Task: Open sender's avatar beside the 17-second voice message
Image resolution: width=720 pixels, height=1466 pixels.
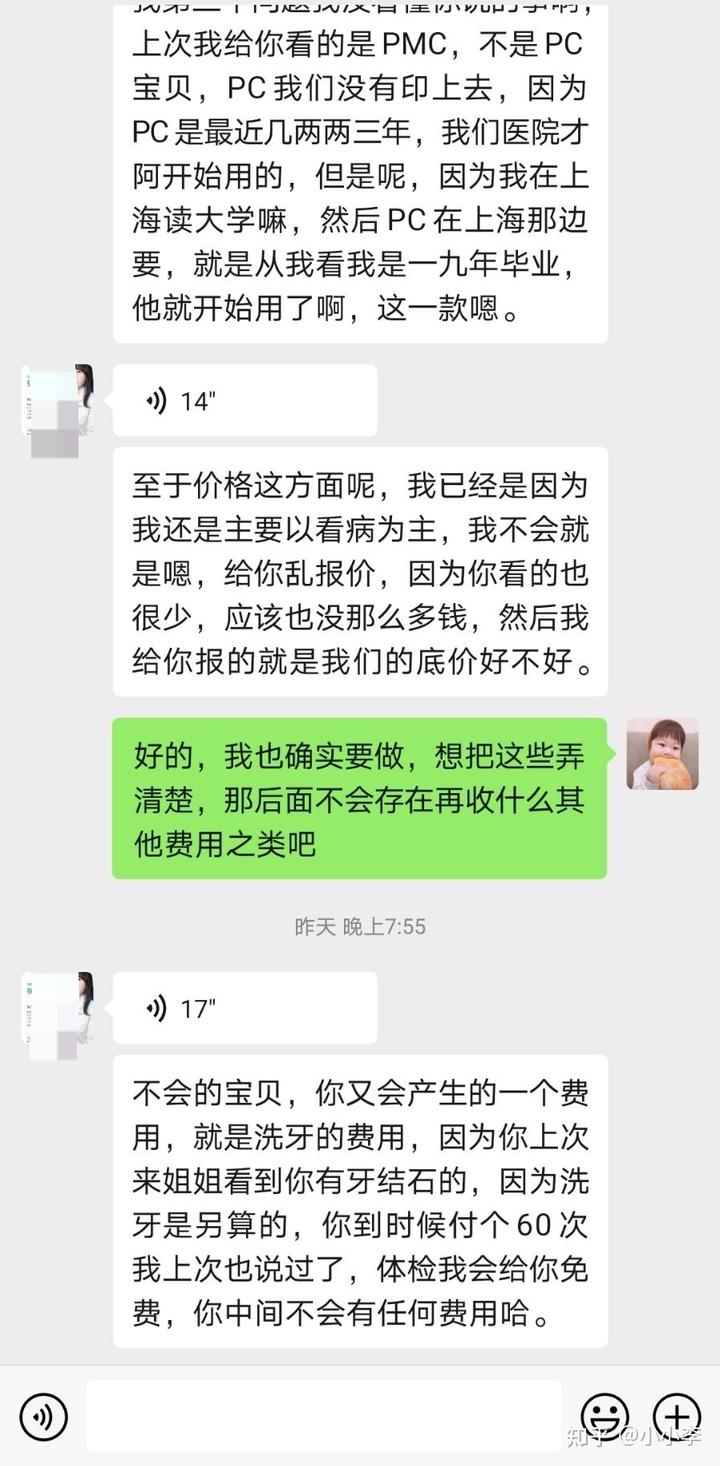Action: tap(58, 1008)
